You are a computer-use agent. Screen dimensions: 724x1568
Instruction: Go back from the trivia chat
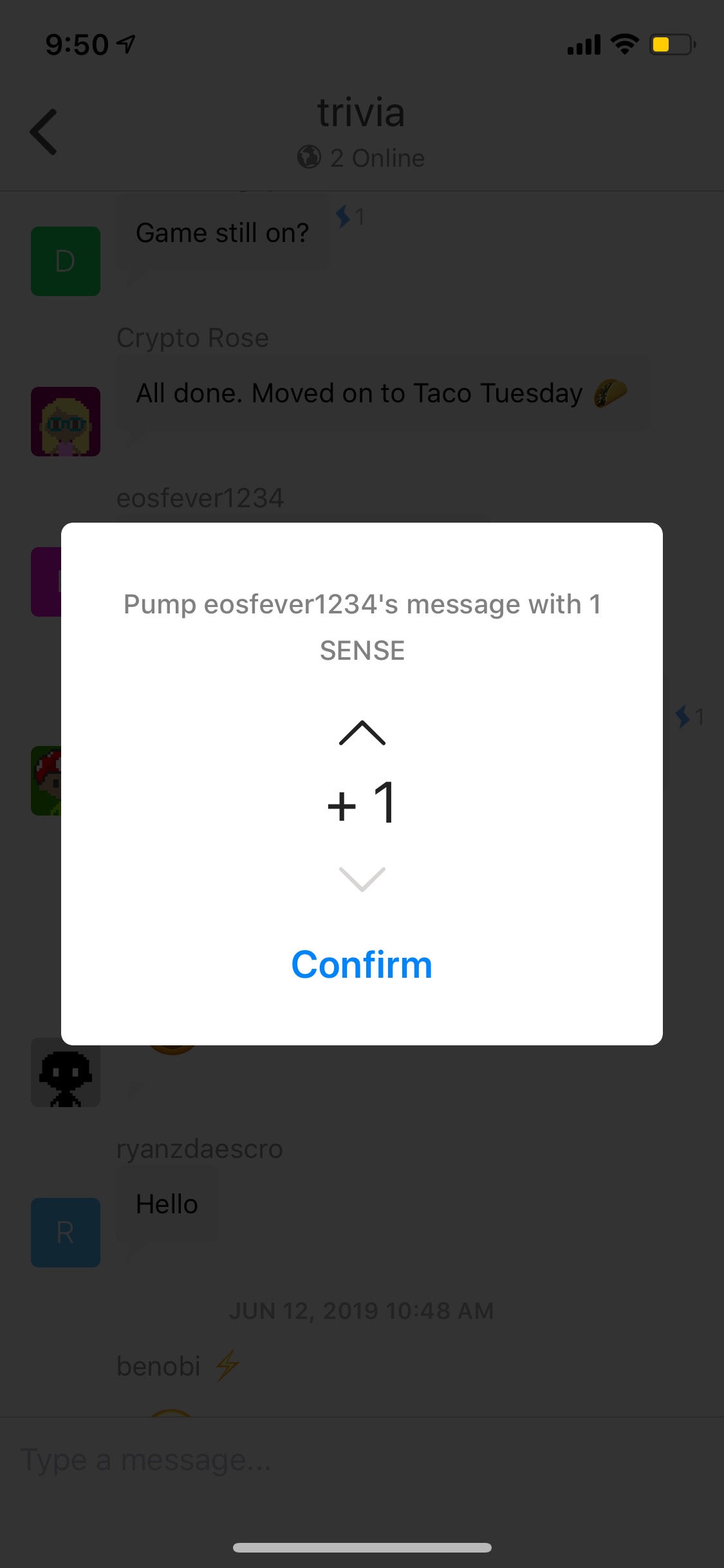click(x=44, y=132)
